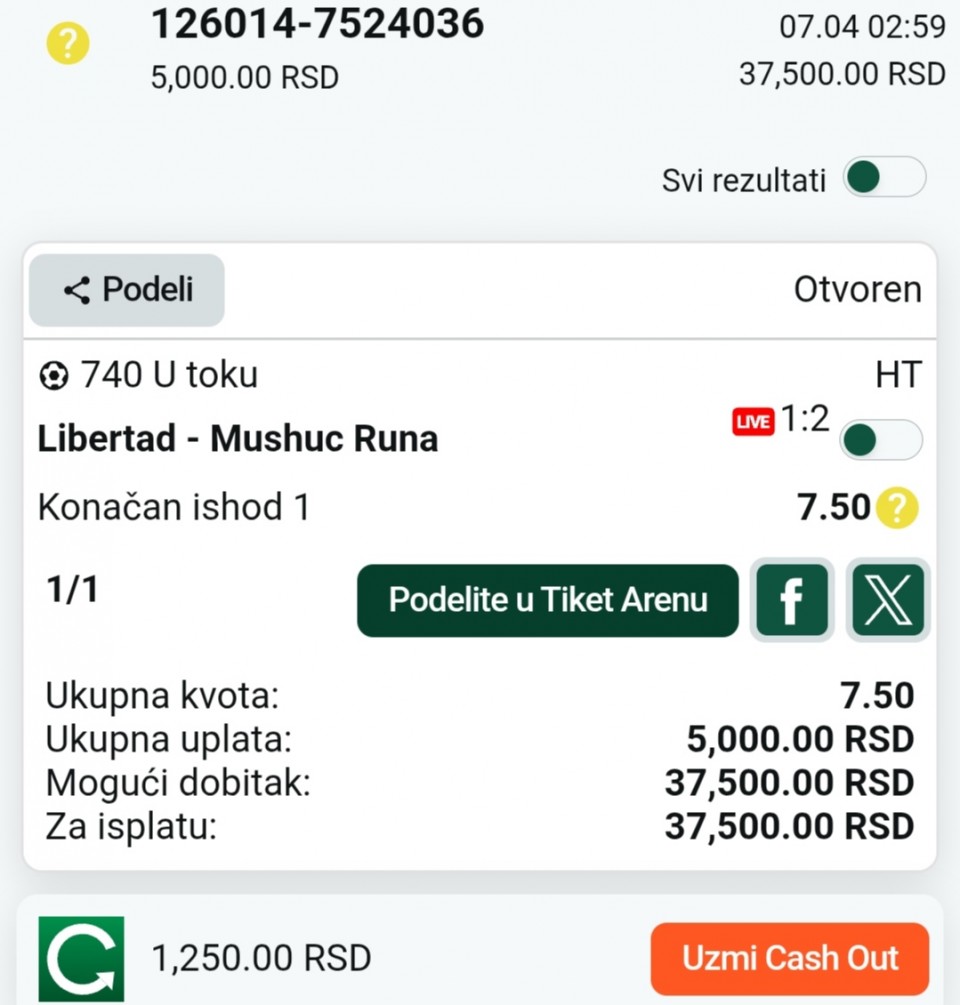Image resolution: width=960 pixels, height=1005 pixels.
Task: Toggle the Svi rezultati switch
Action: (884, 178)
